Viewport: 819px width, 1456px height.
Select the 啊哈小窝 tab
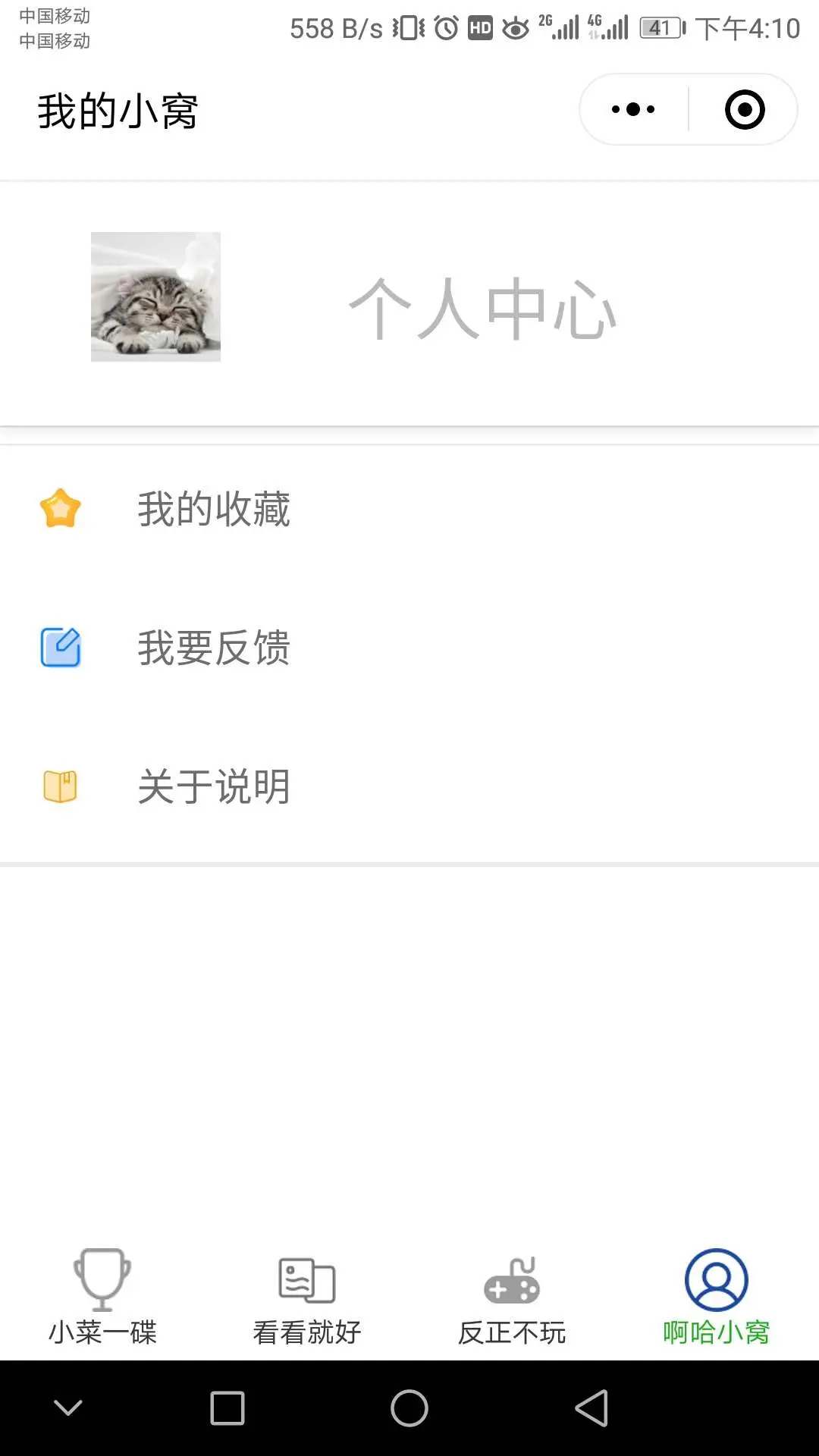pos(717,1297)
